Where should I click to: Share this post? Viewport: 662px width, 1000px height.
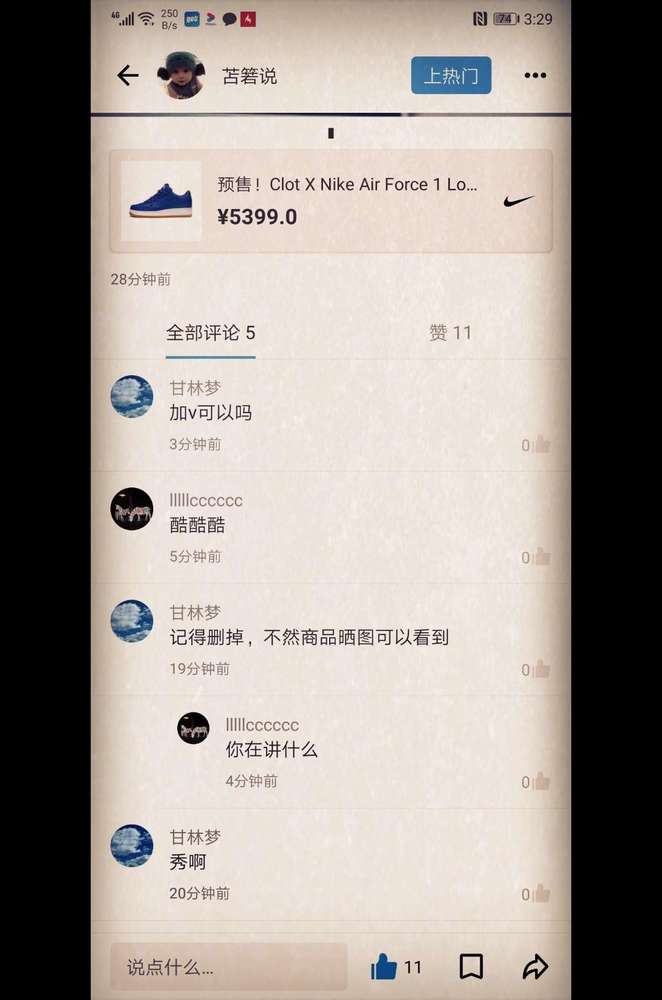535,967
